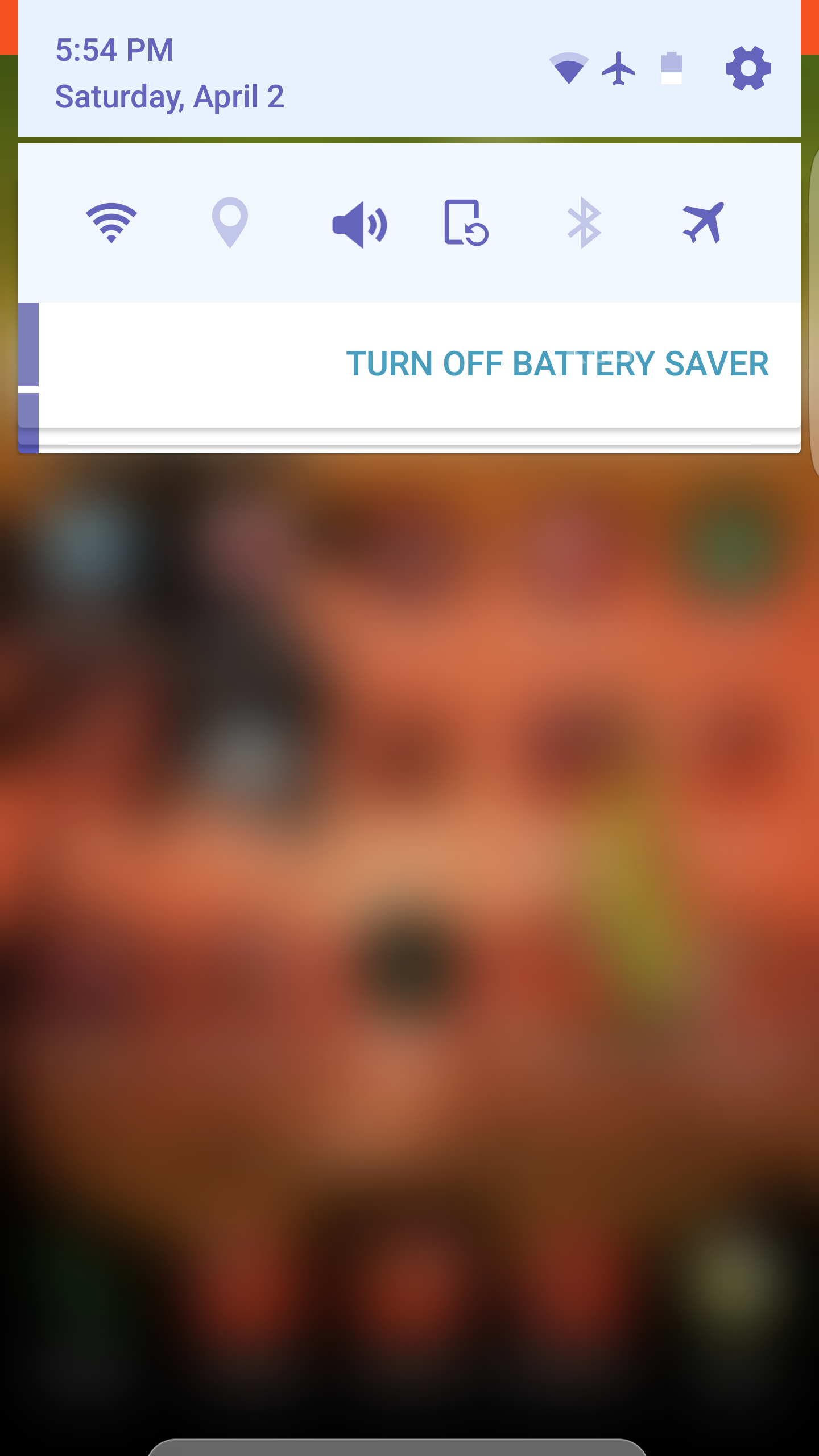Viewport: 819px width, 1456px height.
Task: Enable the location quick setting
Action: point(230,223)
